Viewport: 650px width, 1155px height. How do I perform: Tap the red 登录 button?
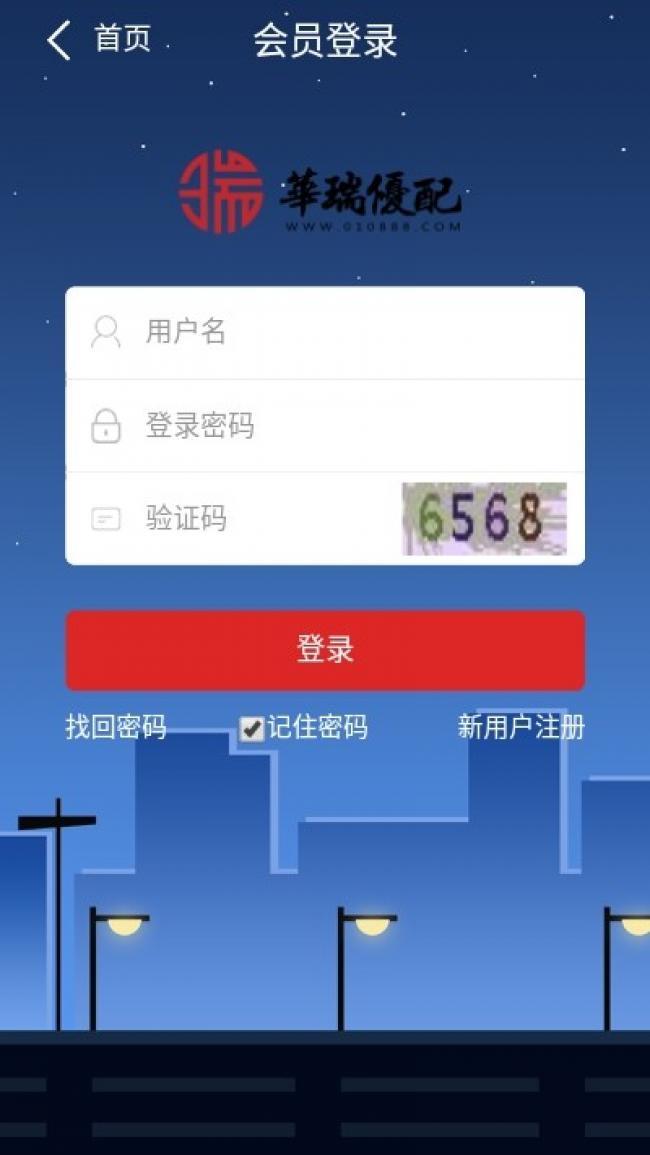pyautogui.click(x=325, y=650)
